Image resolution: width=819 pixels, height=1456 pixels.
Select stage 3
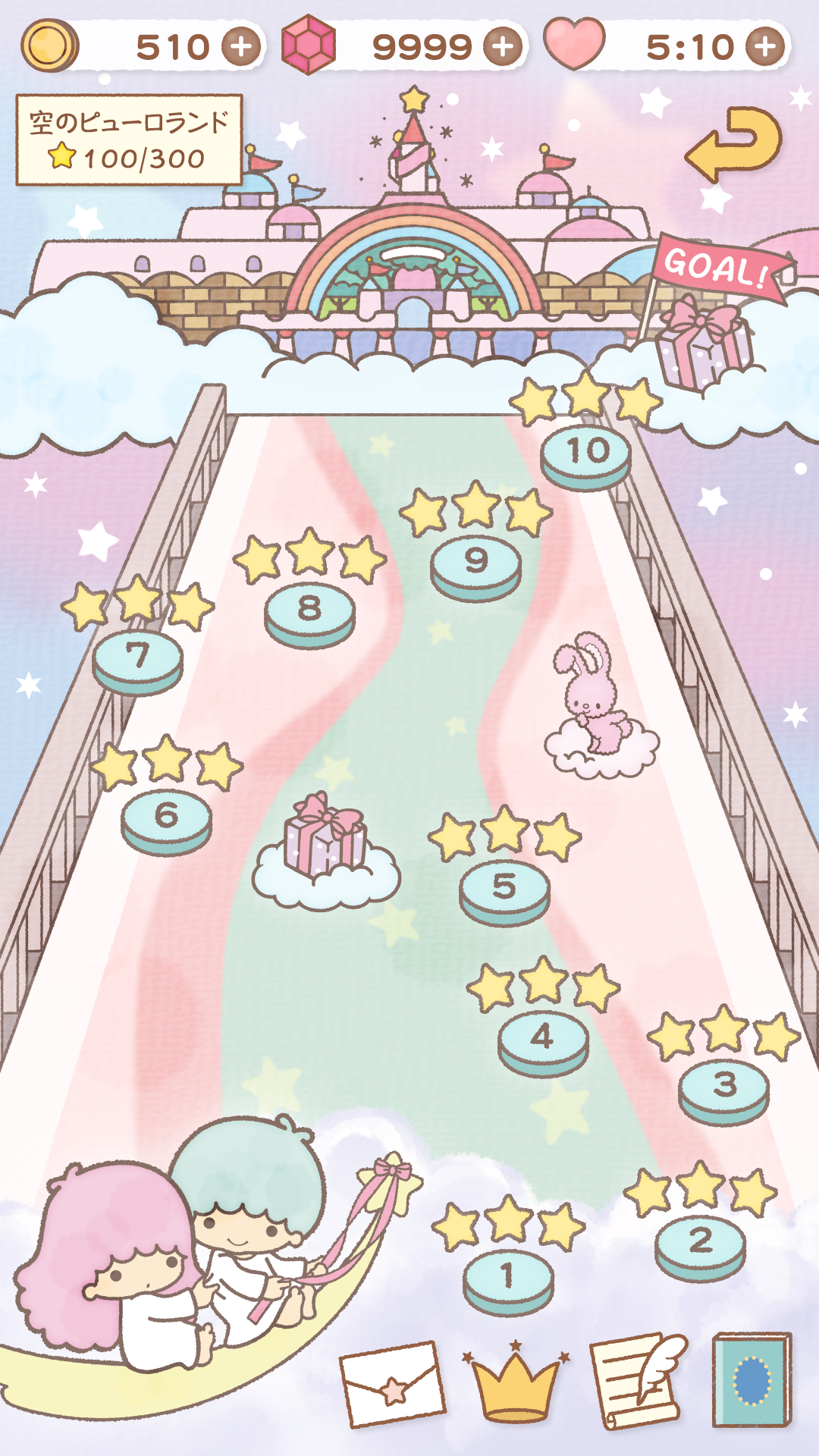[724, 1087]
